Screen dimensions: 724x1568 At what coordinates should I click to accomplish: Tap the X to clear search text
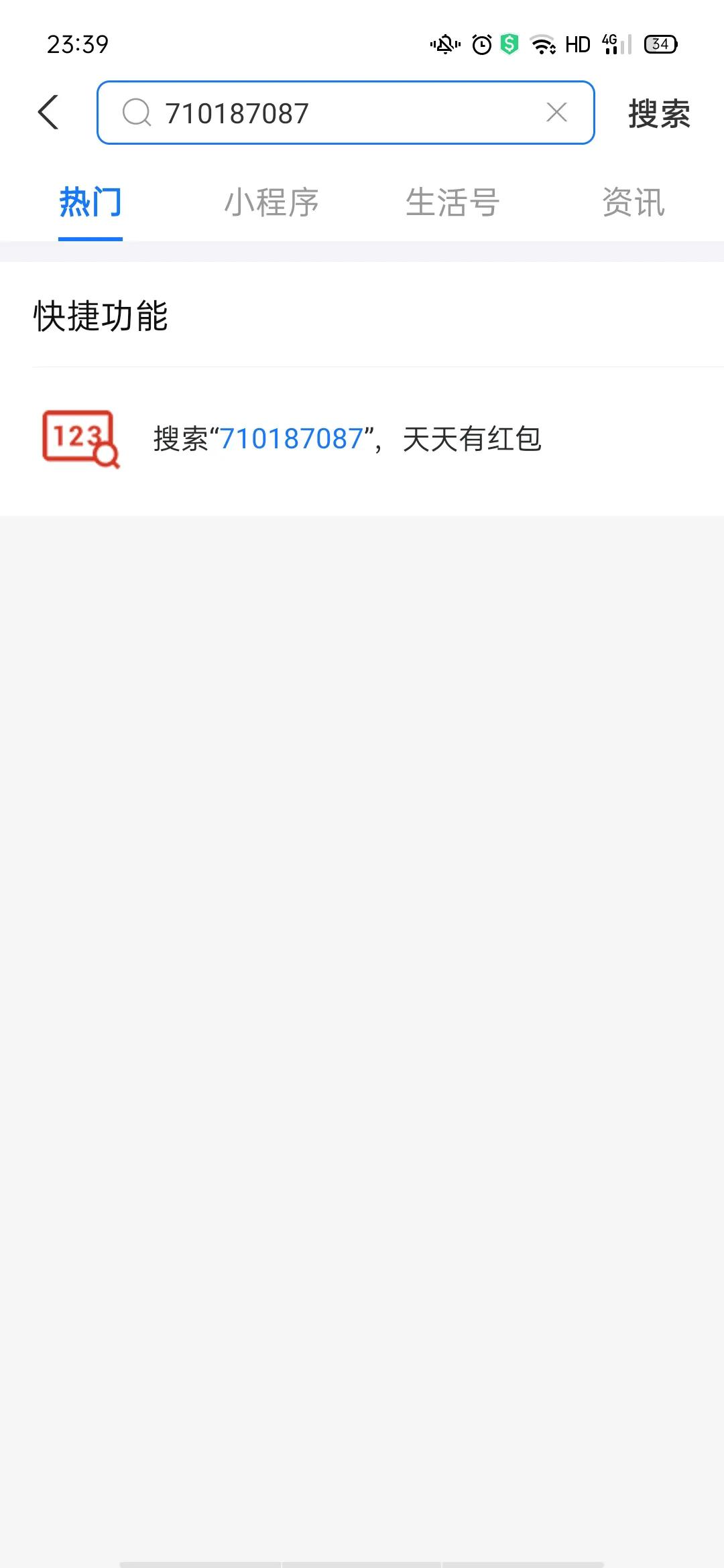556,112
